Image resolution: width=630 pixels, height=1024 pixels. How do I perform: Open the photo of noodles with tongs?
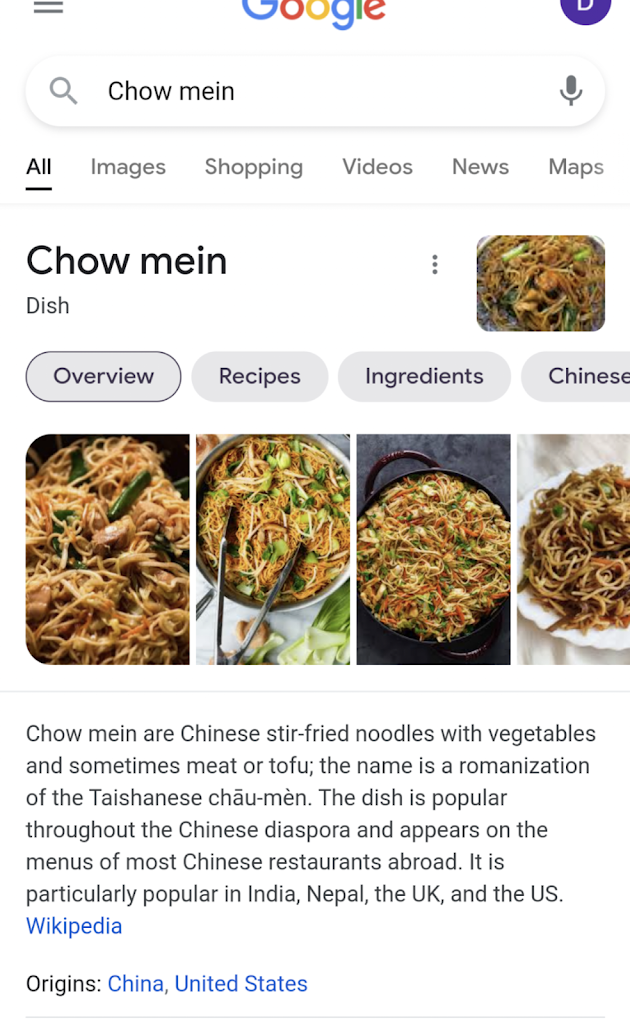[273, 549]
